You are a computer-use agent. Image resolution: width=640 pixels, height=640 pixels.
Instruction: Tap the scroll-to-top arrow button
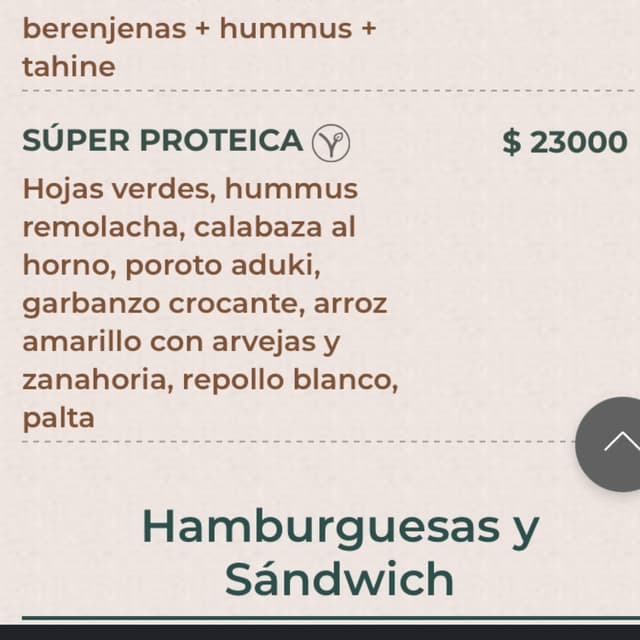click(616, 443)
